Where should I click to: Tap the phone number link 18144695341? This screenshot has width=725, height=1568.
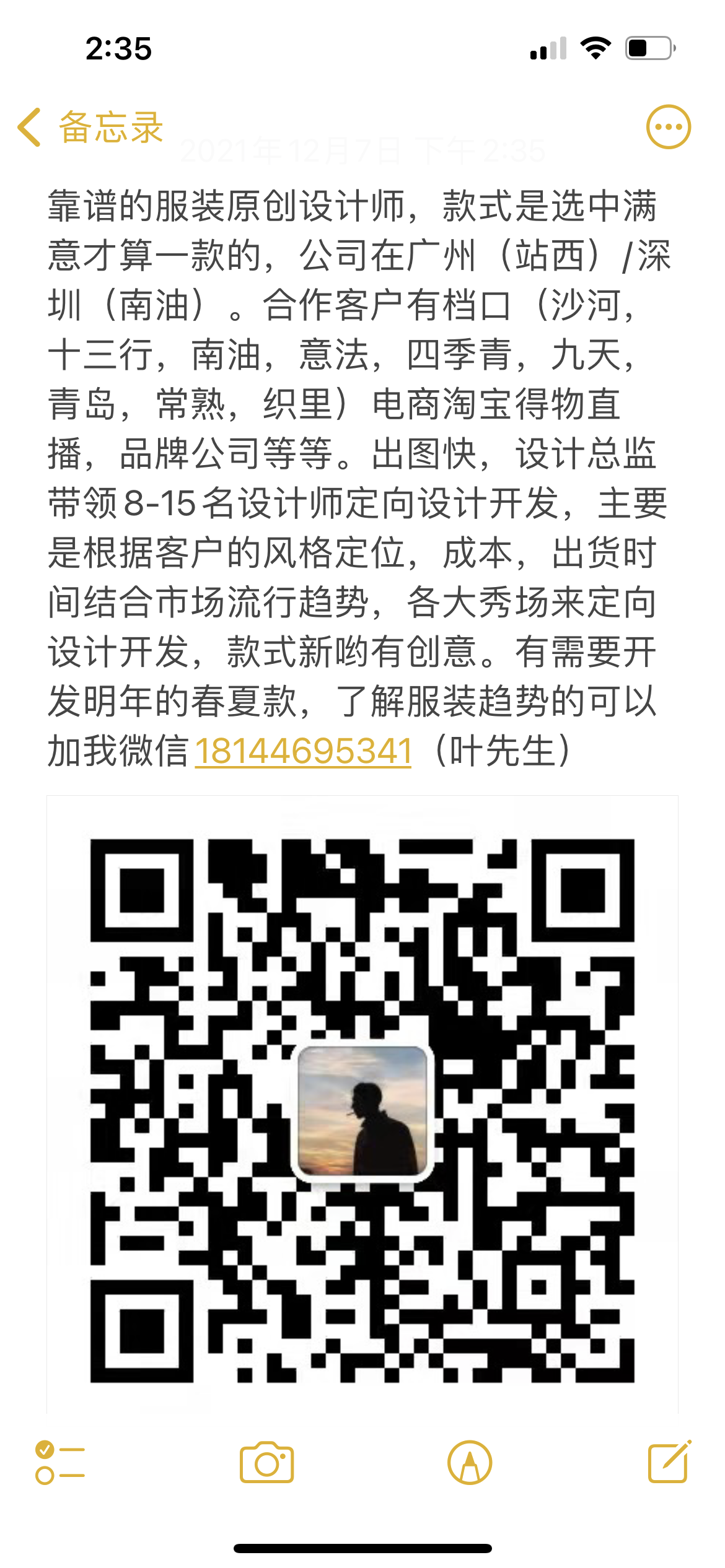pos(303,751)
